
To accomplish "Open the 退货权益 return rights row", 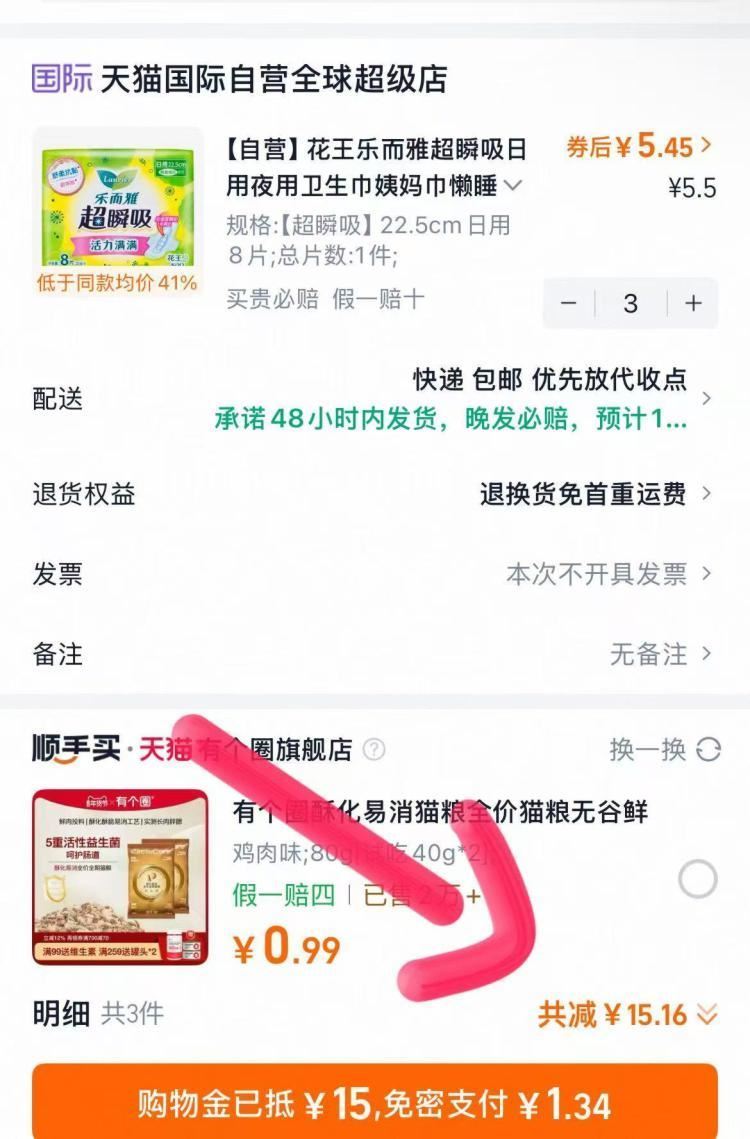I will pyautogui.click(x=375, y=494).
